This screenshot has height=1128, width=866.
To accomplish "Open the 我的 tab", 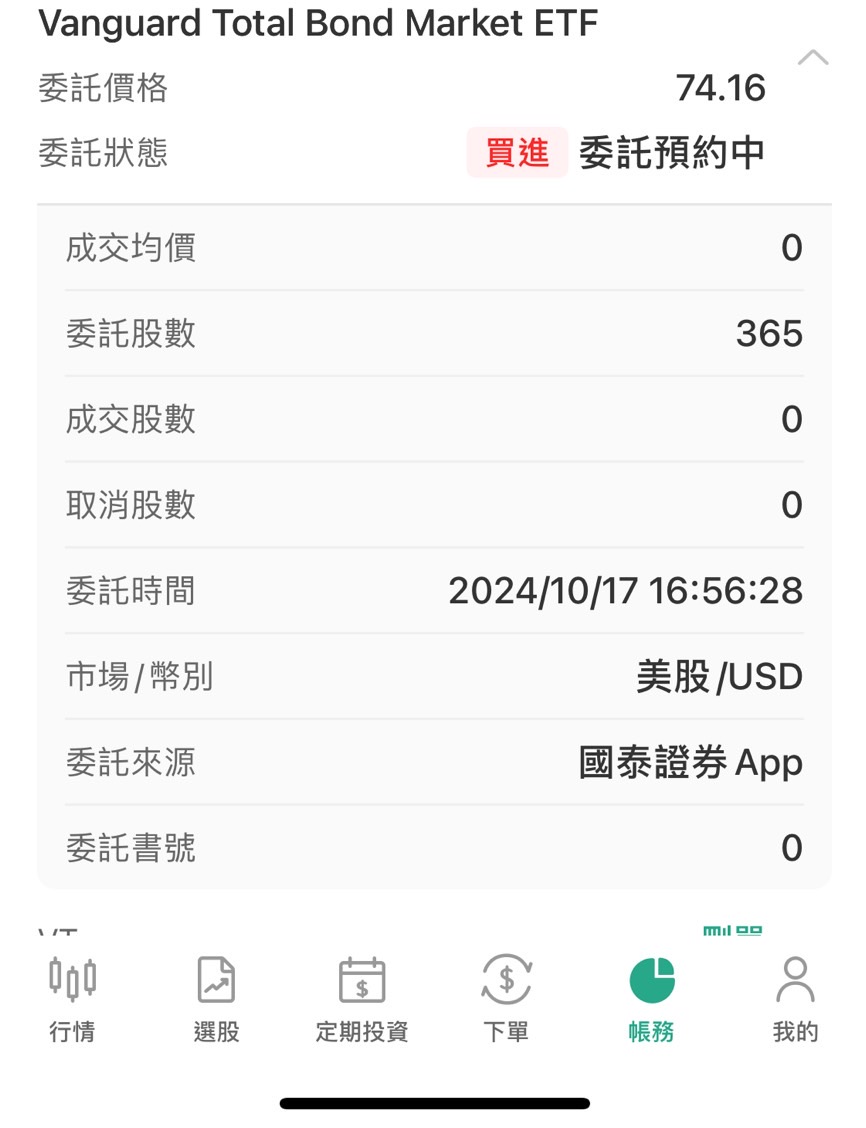I will [x=795, y=998].
